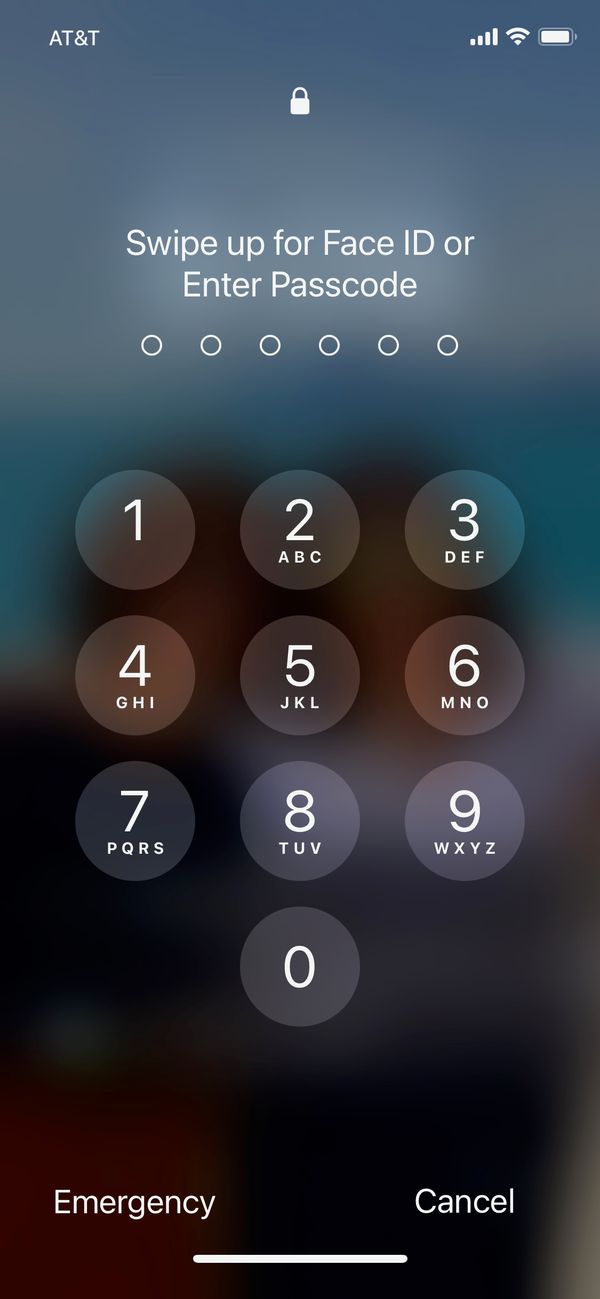
Task: Enter digit 8 TUV
Action: [x=300, y=821]
